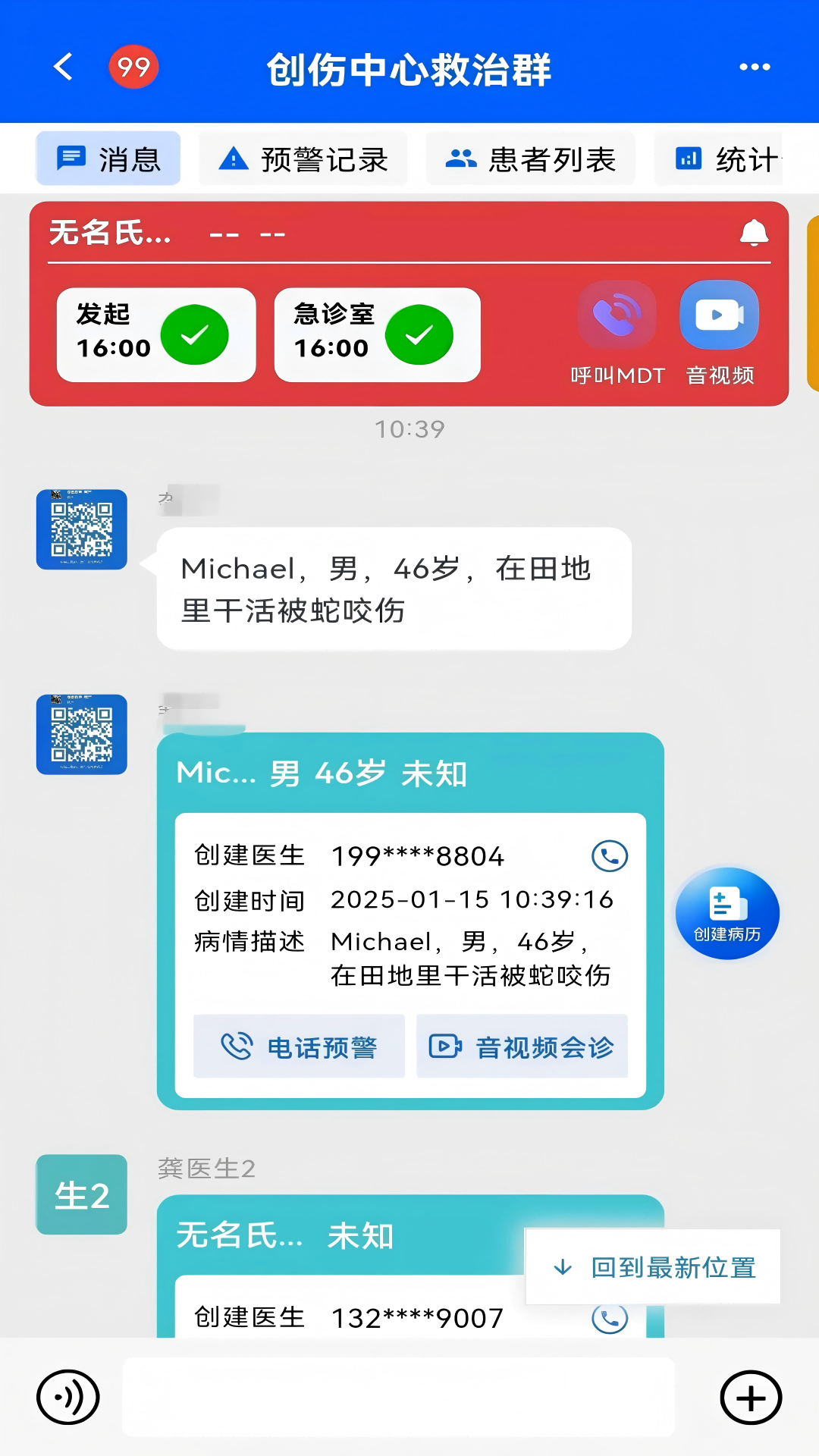819x1456 pixels.
Task: Jump down using 回到最新位置
Action: pyautogui.click(x=652, y=1265)
